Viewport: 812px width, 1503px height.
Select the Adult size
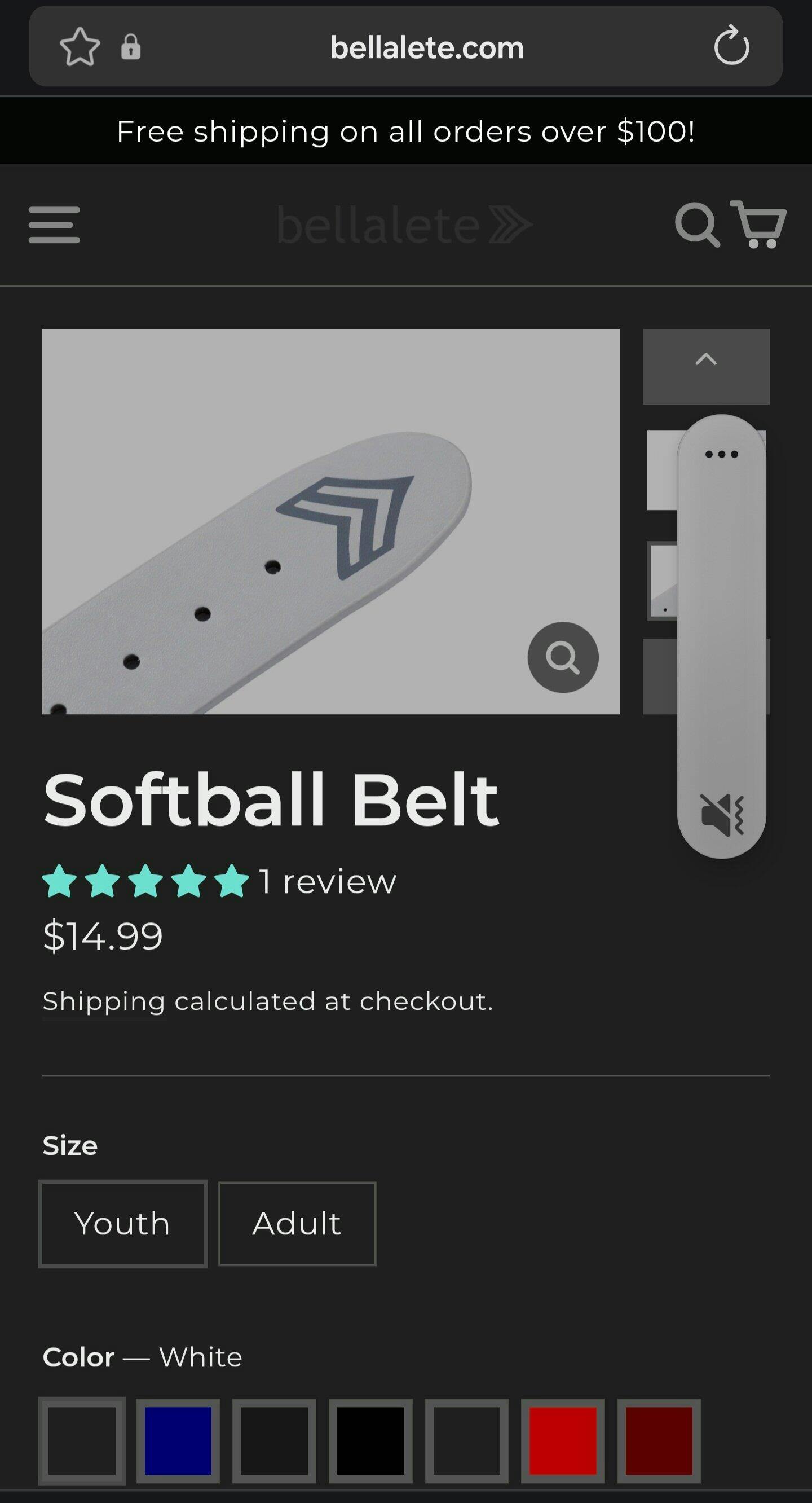click(x=297, y=1224)
